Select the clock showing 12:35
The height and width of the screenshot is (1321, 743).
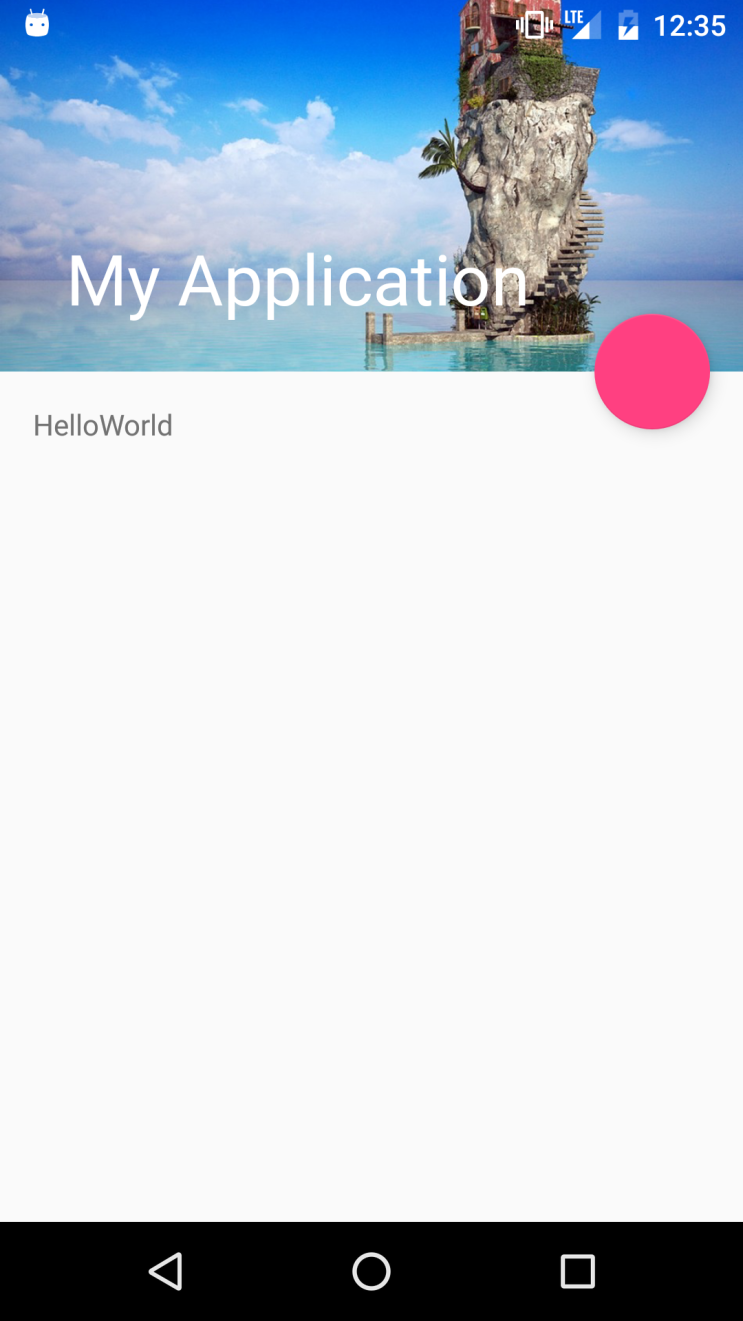click(690, 25)
